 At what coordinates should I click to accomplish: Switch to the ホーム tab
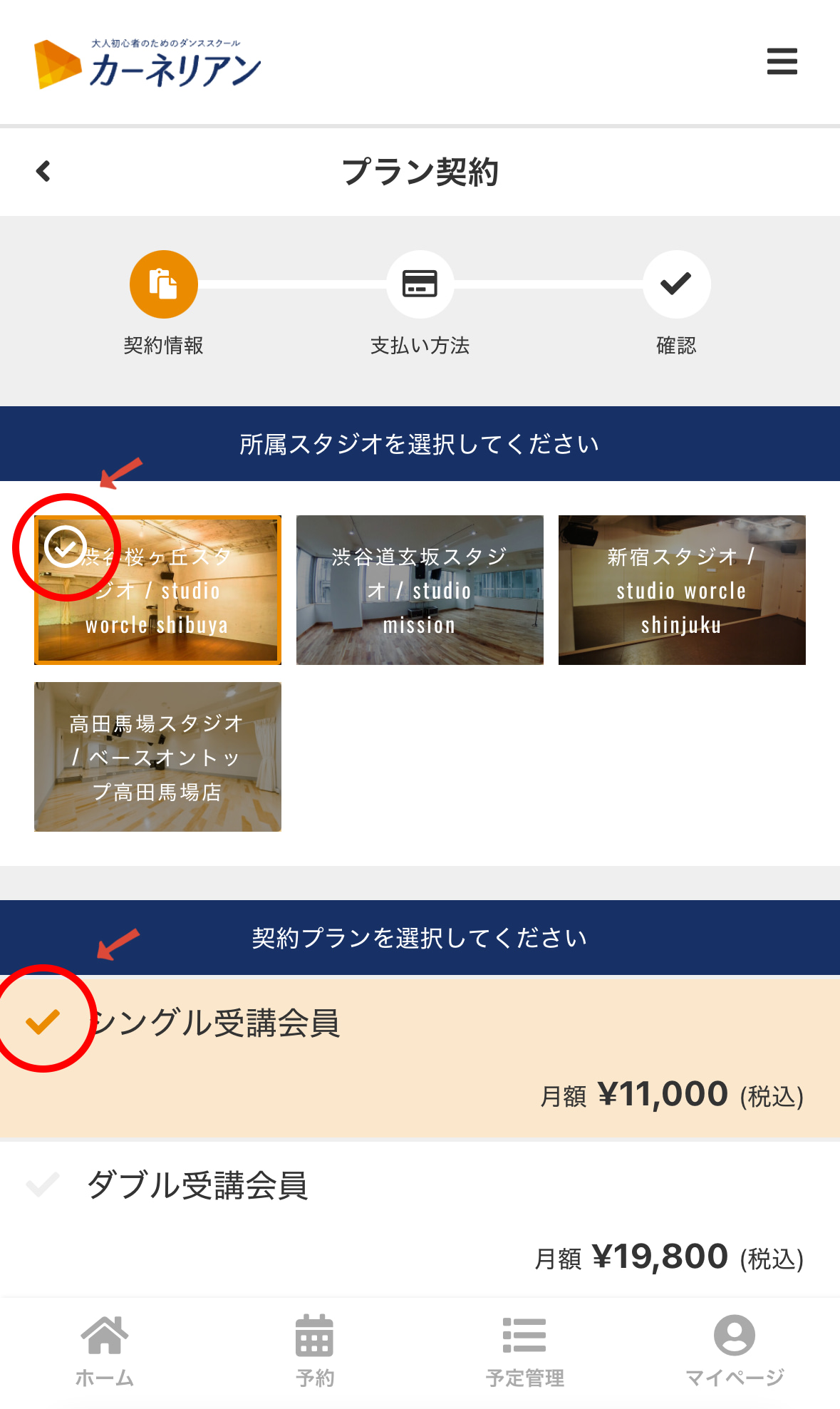point(105,1350)
